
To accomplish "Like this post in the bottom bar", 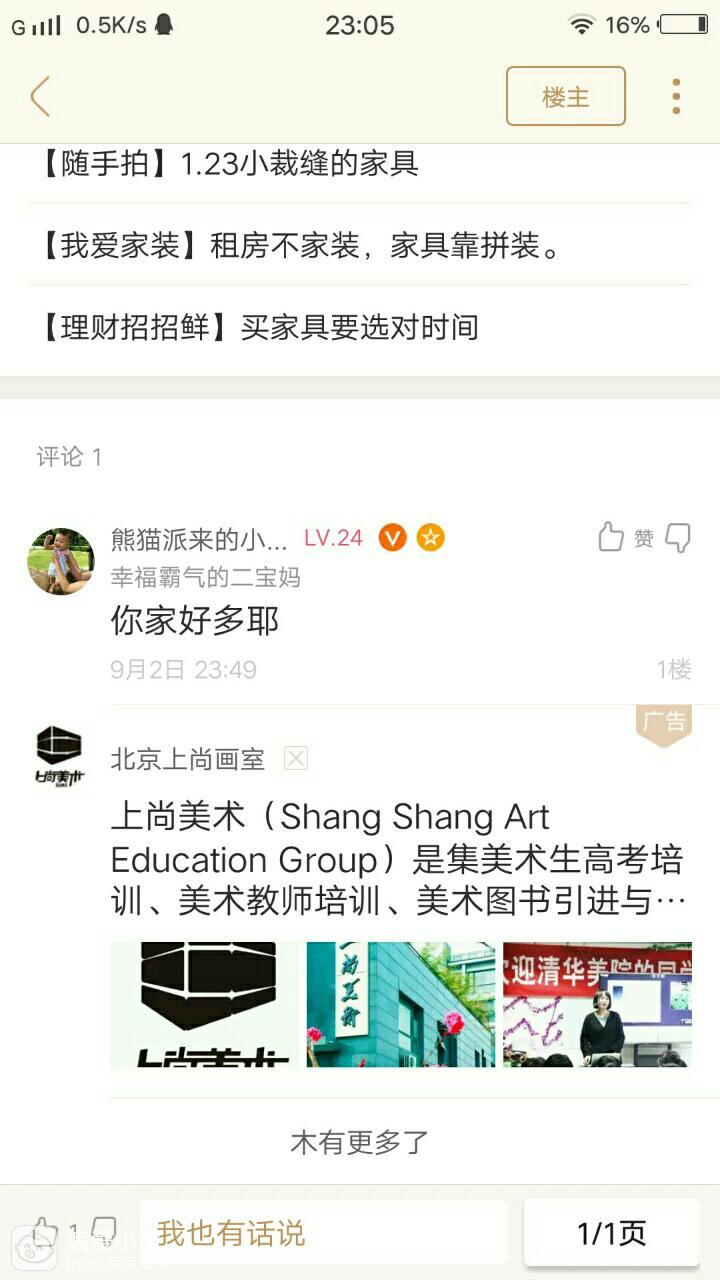I will click(x=45, y=1230).
